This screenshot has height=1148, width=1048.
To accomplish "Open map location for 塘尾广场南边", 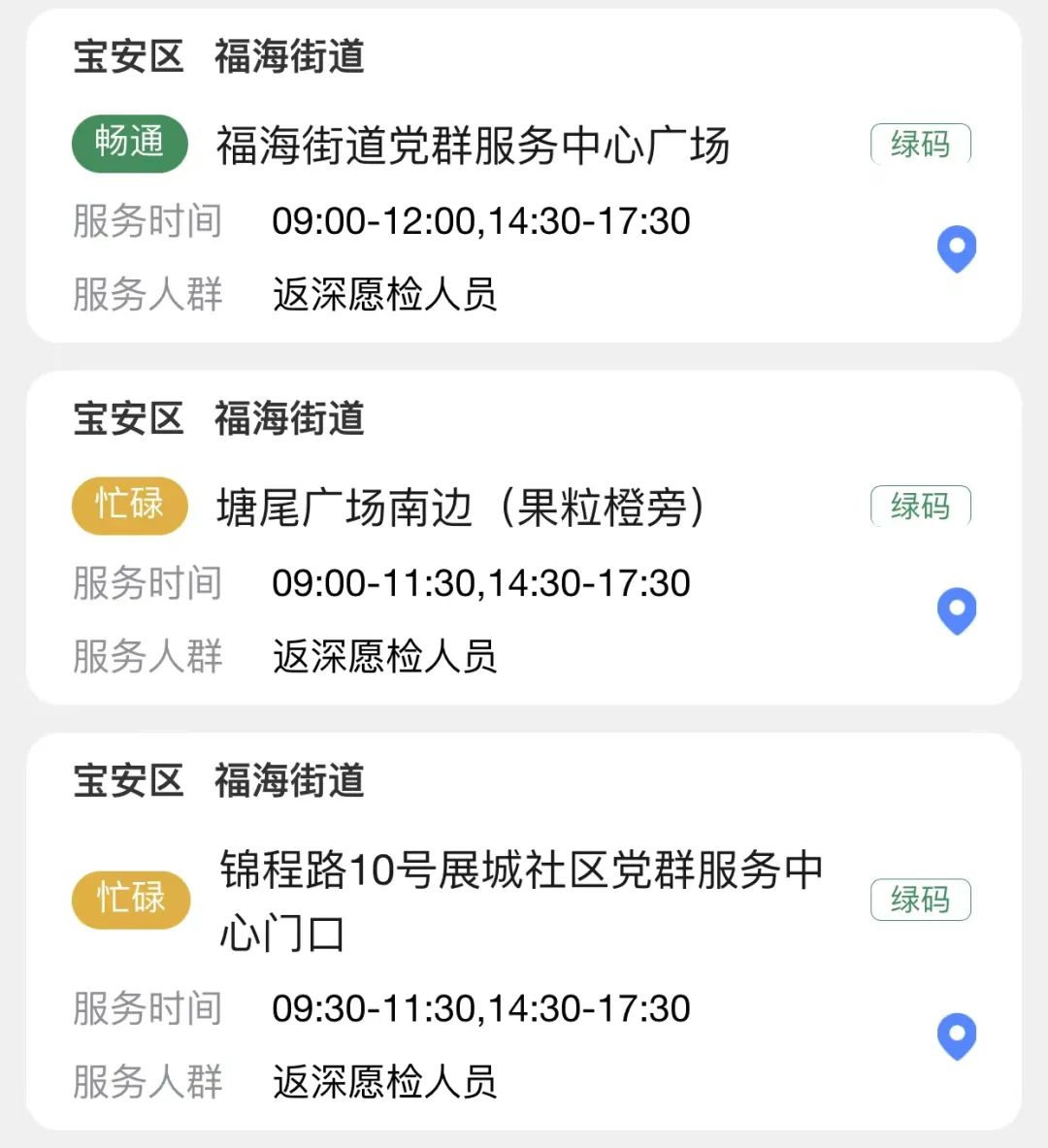I will click(x=956, y=610).
